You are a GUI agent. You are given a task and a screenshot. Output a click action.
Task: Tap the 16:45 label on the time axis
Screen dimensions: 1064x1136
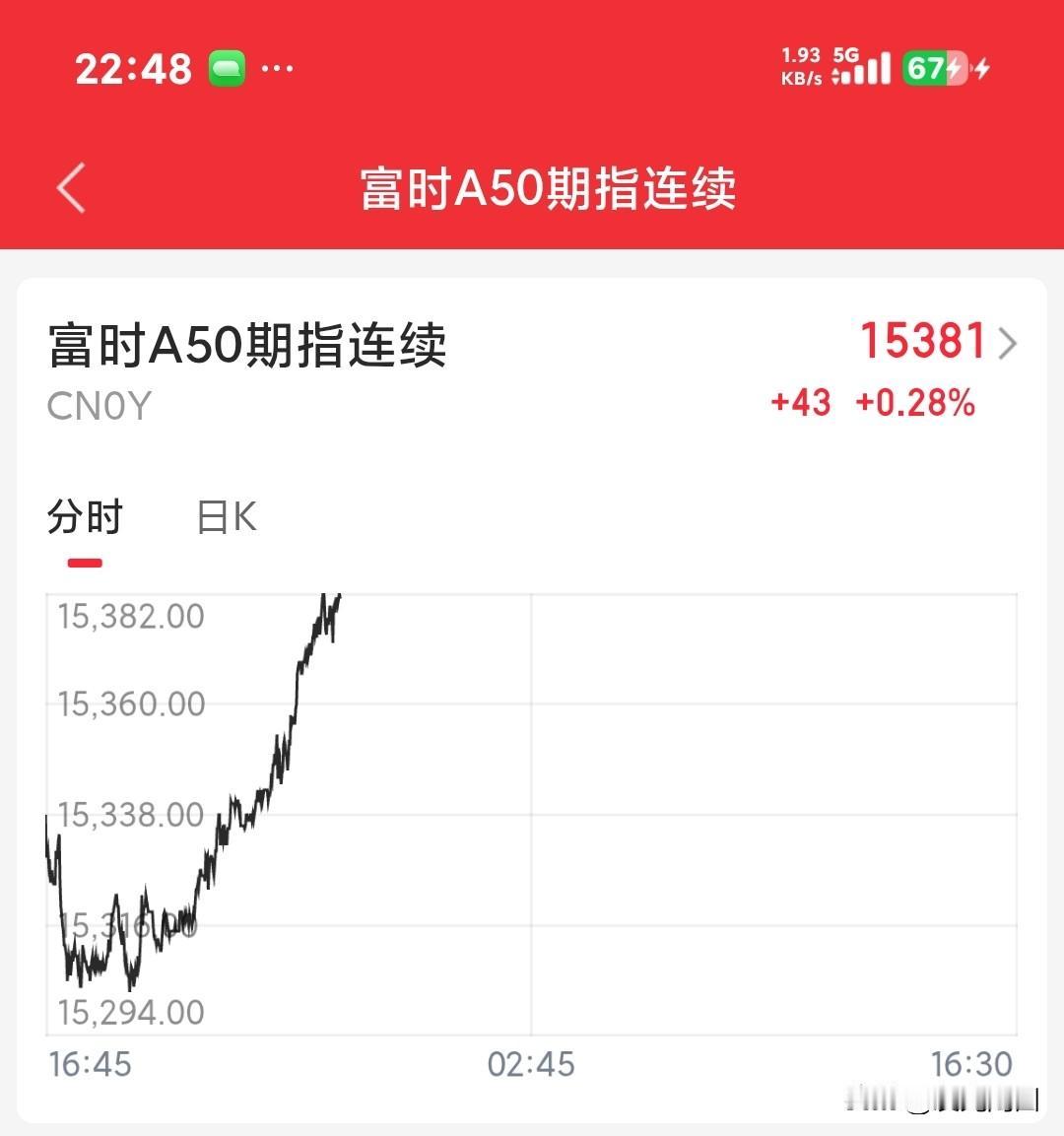tap(92, 1064)
